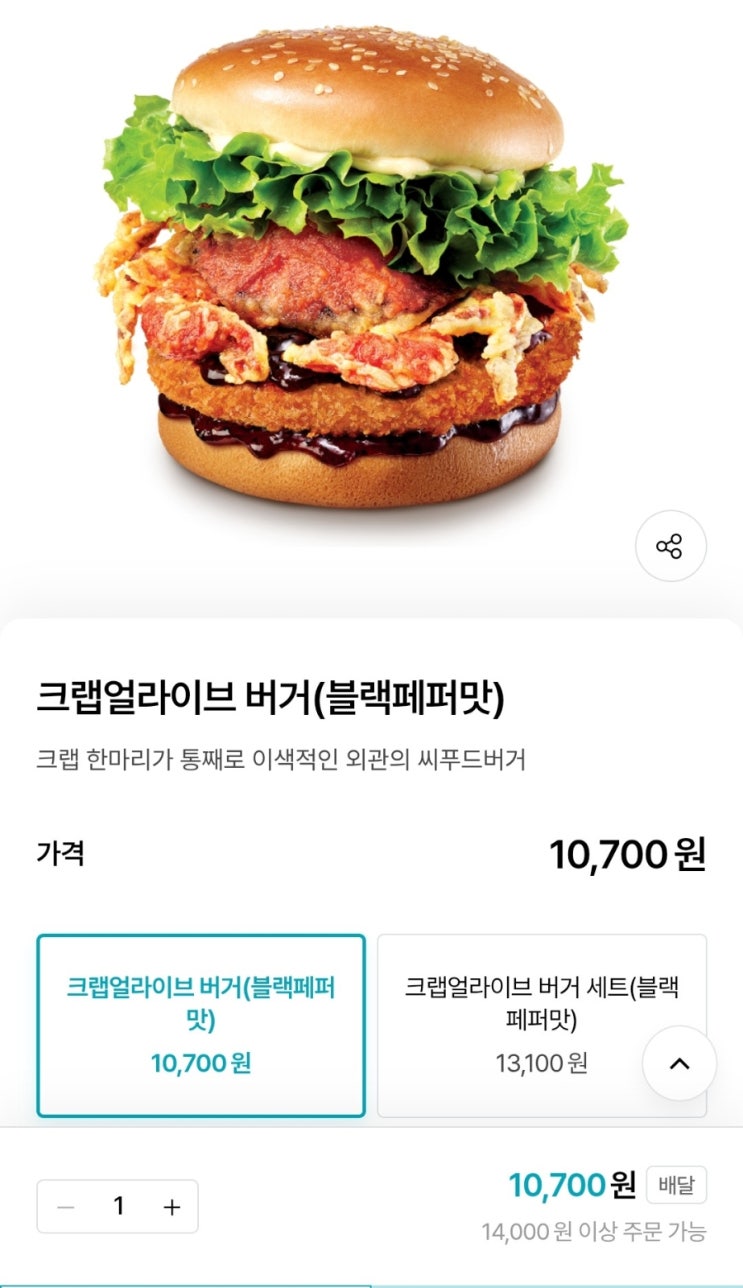Tap the scroll-to-top arrow button

[x=679, y=1063]
